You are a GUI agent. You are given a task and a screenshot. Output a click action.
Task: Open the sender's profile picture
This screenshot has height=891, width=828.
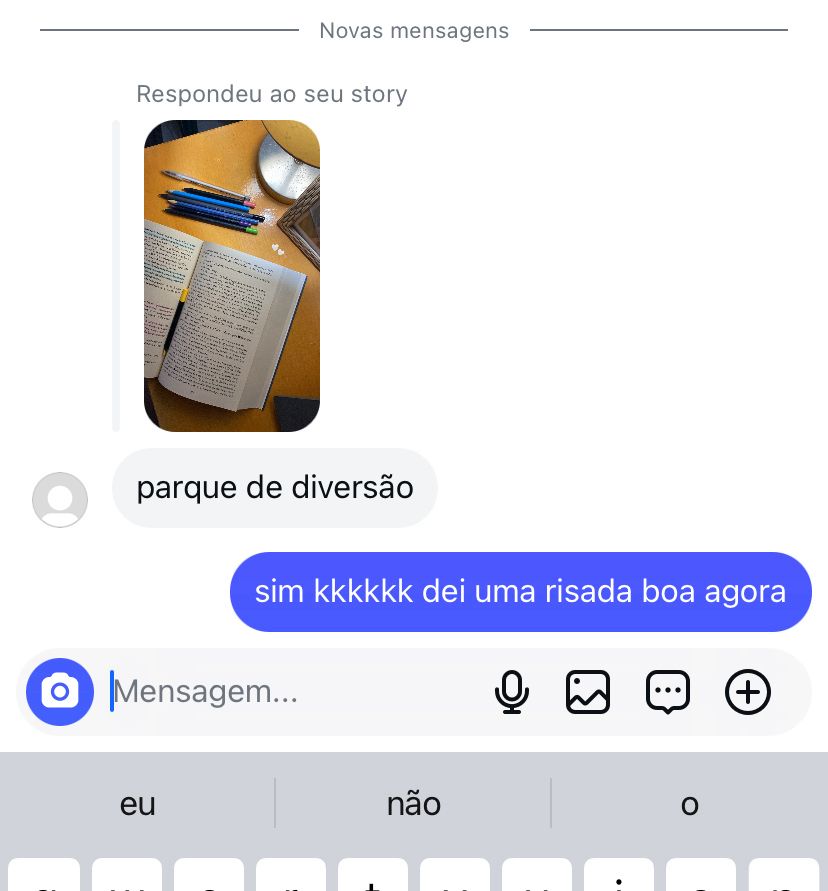pyautogui.click(x=60, y=499)
